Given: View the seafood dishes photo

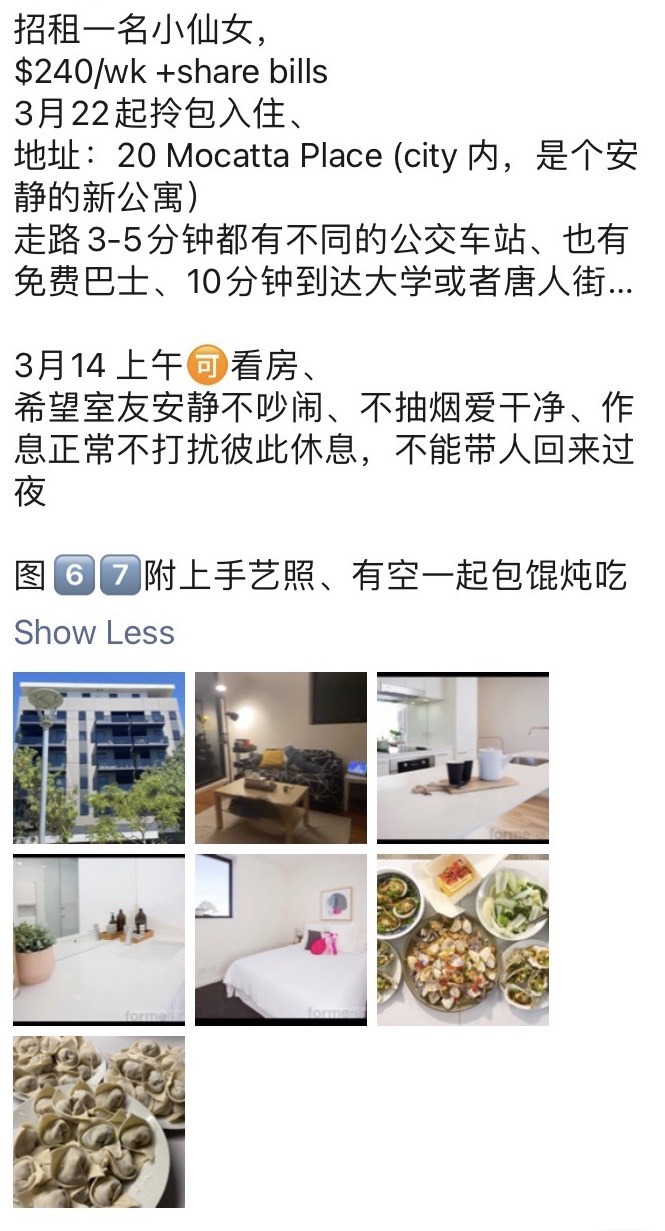Looking at the screenshot, I should tap(463, 940).
